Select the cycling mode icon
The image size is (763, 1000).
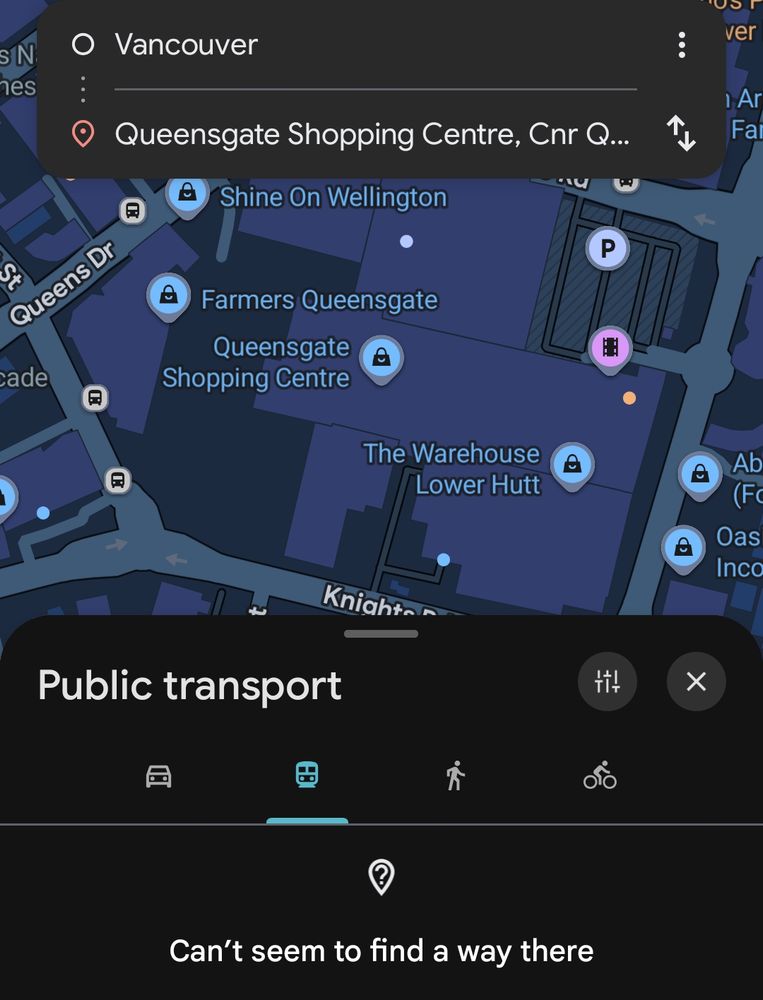[601, 774]
